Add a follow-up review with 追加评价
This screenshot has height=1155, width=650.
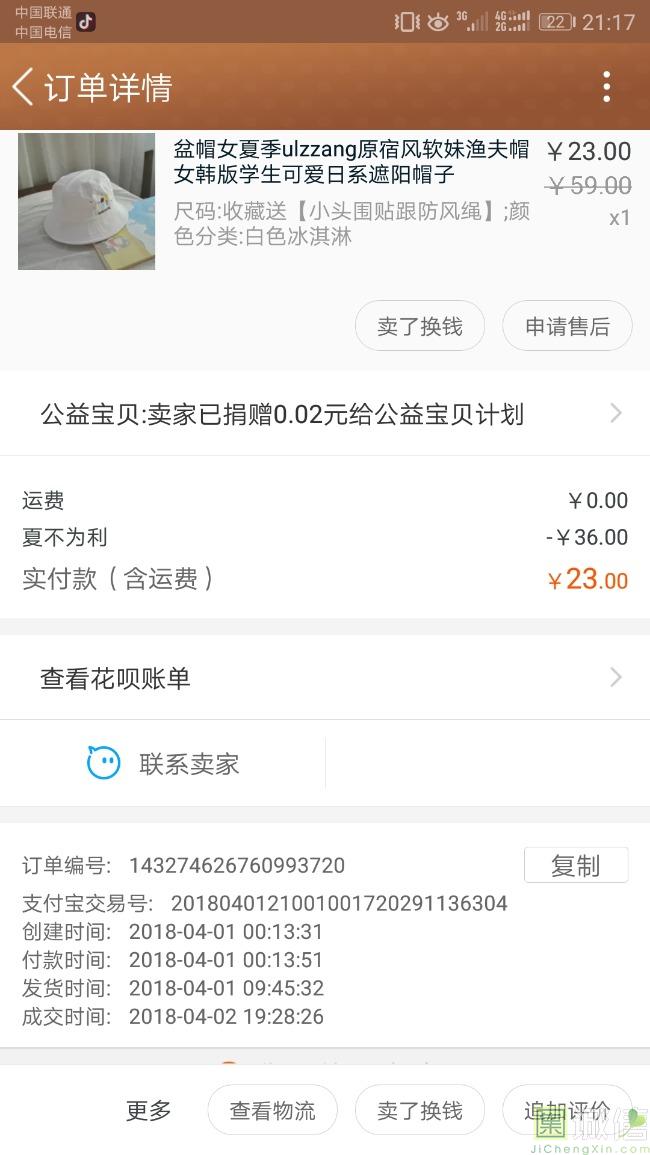click(x=566, y=1110)
